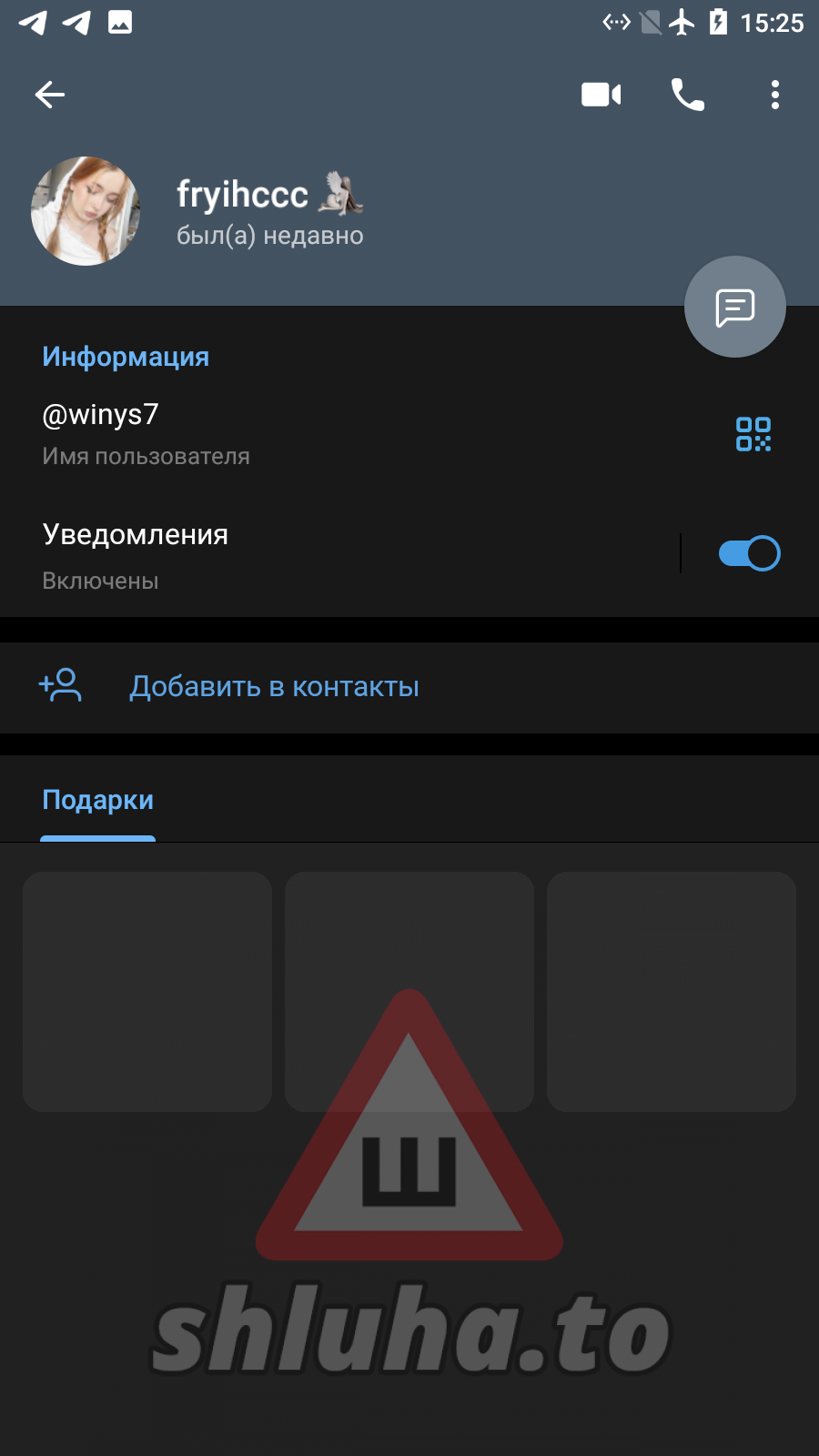Start a video call with fryihccc

pos(601,95)
